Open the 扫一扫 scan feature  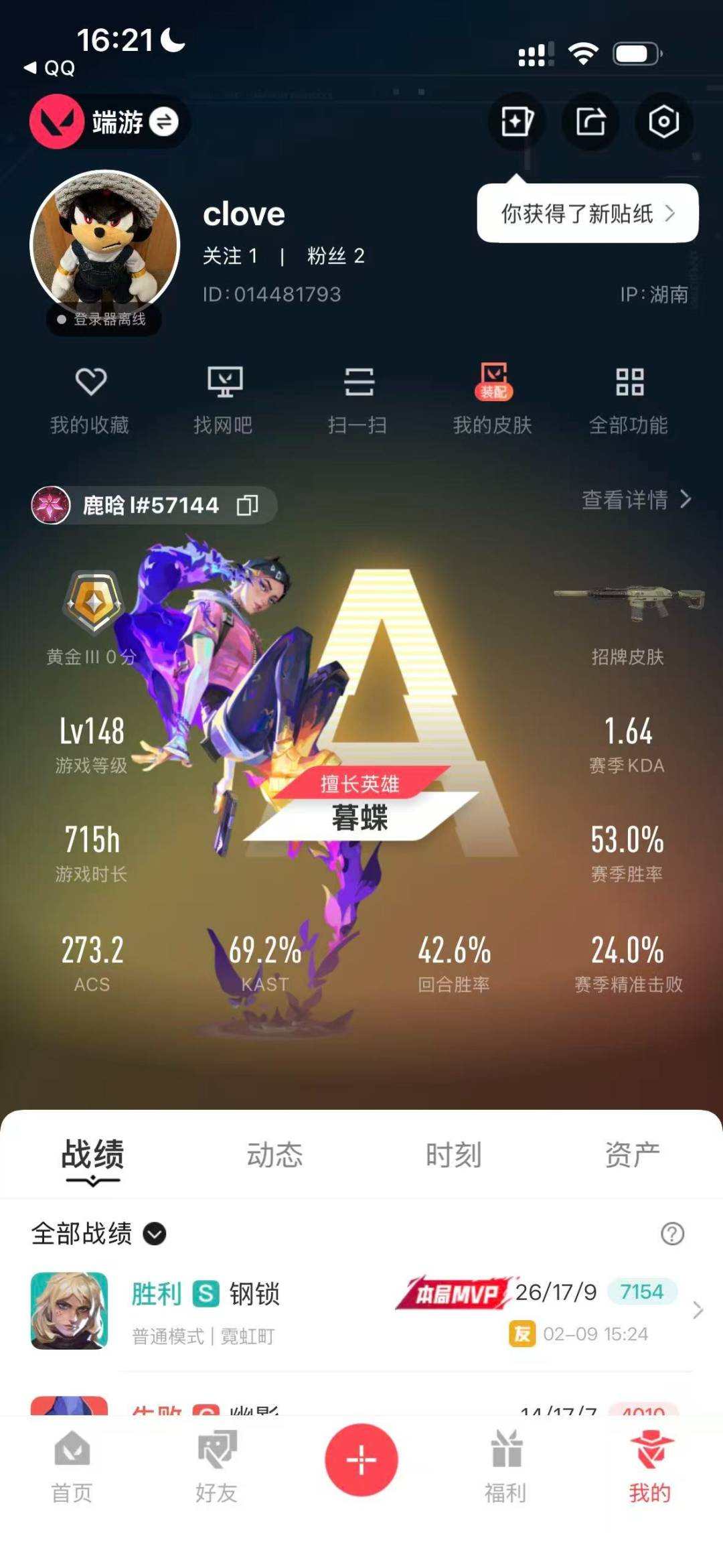point(360,399)
